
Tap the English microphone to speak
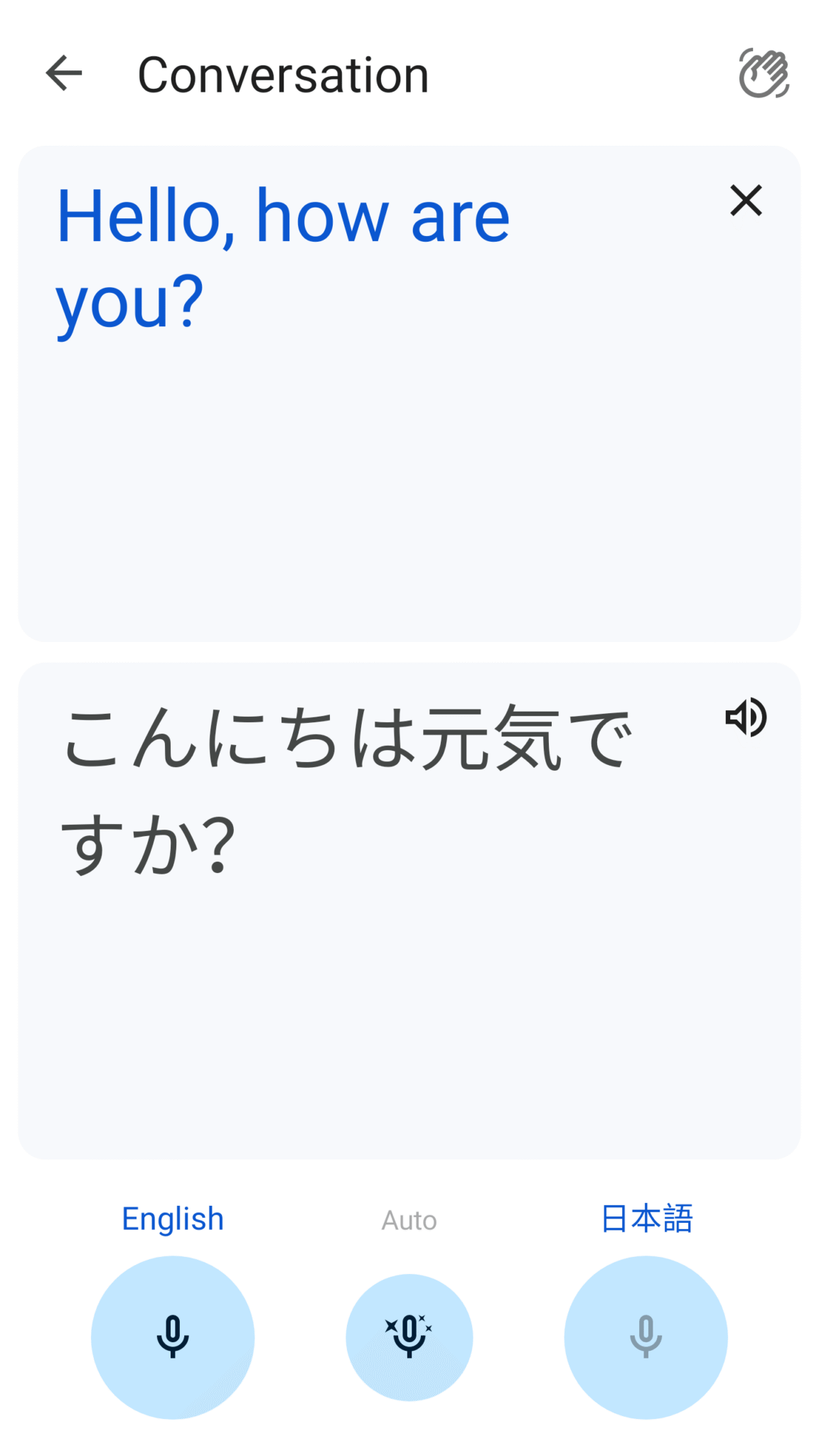(173, 1337)
